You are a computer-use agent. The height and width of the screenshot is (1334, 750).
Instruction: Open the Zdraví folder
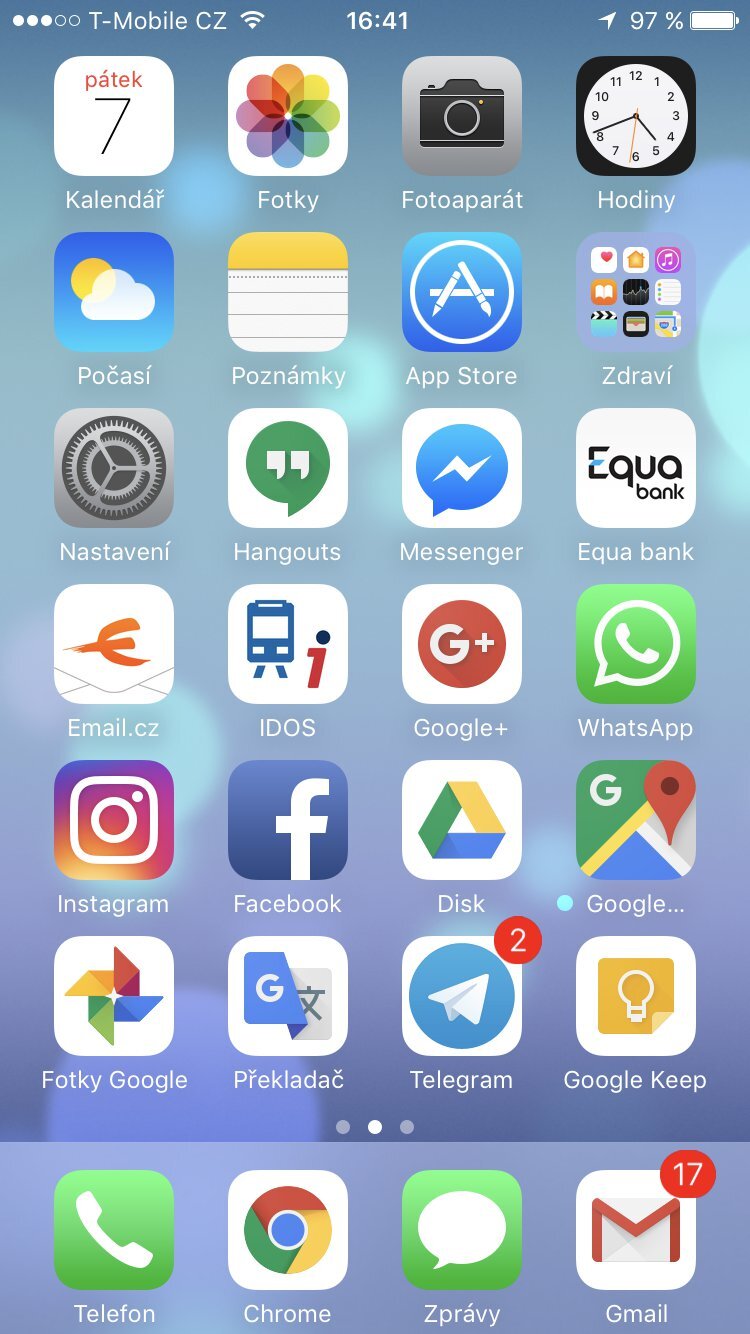pos(635,291)
